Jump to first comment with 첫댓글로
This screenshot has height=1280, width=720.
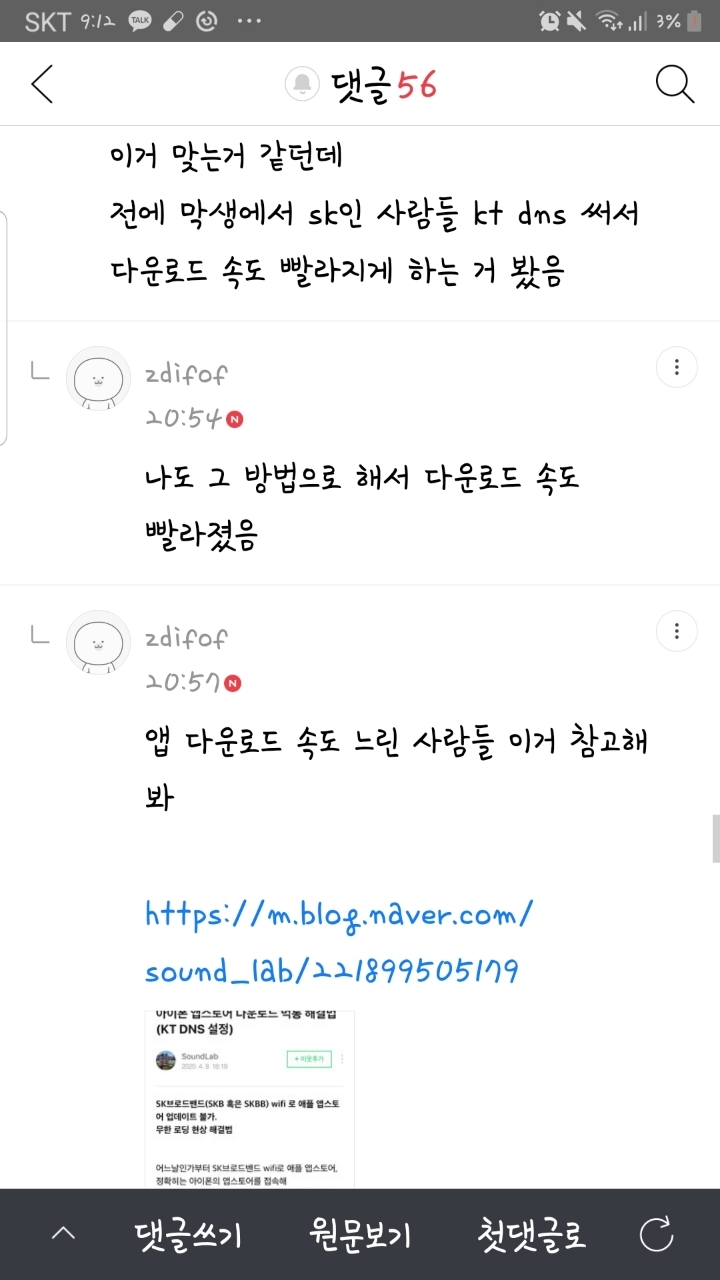tap(531, 1235)
